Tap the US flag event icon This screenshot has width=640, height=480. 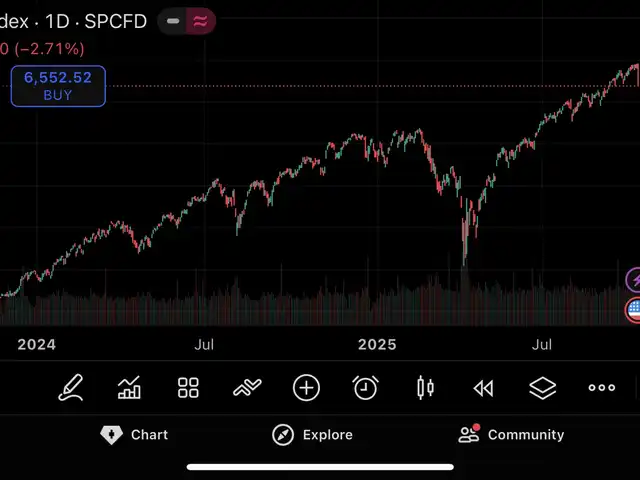tap(633, 308)
